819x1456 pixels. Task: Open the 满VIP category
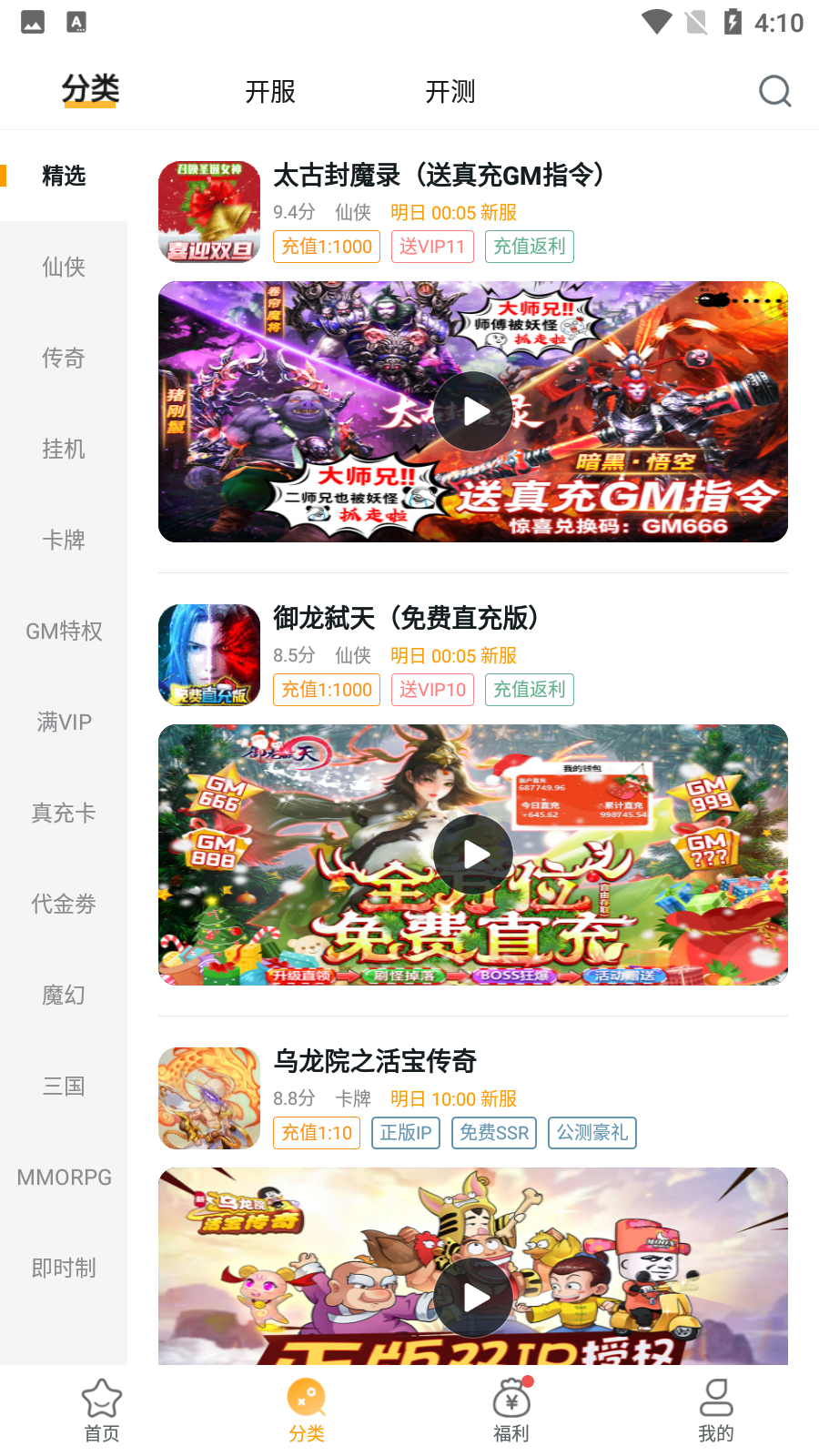click(64, 722)
